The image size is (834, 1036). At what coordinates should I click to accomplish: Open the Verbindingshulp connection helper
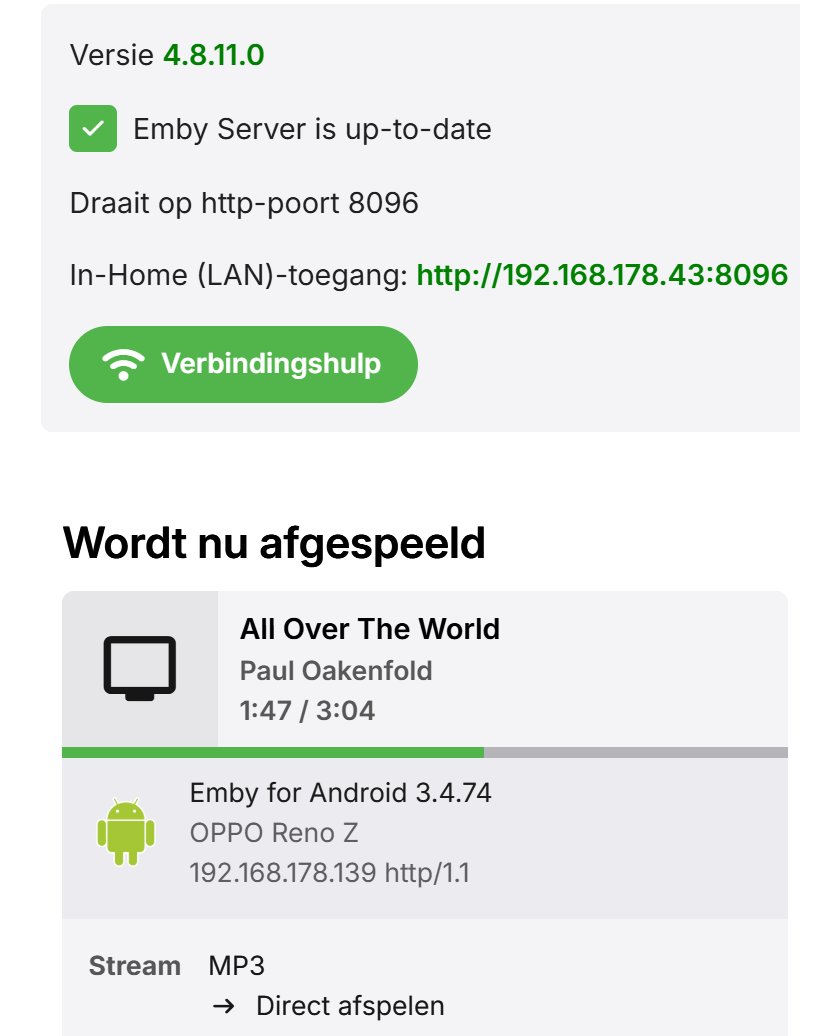pos(243,364)
